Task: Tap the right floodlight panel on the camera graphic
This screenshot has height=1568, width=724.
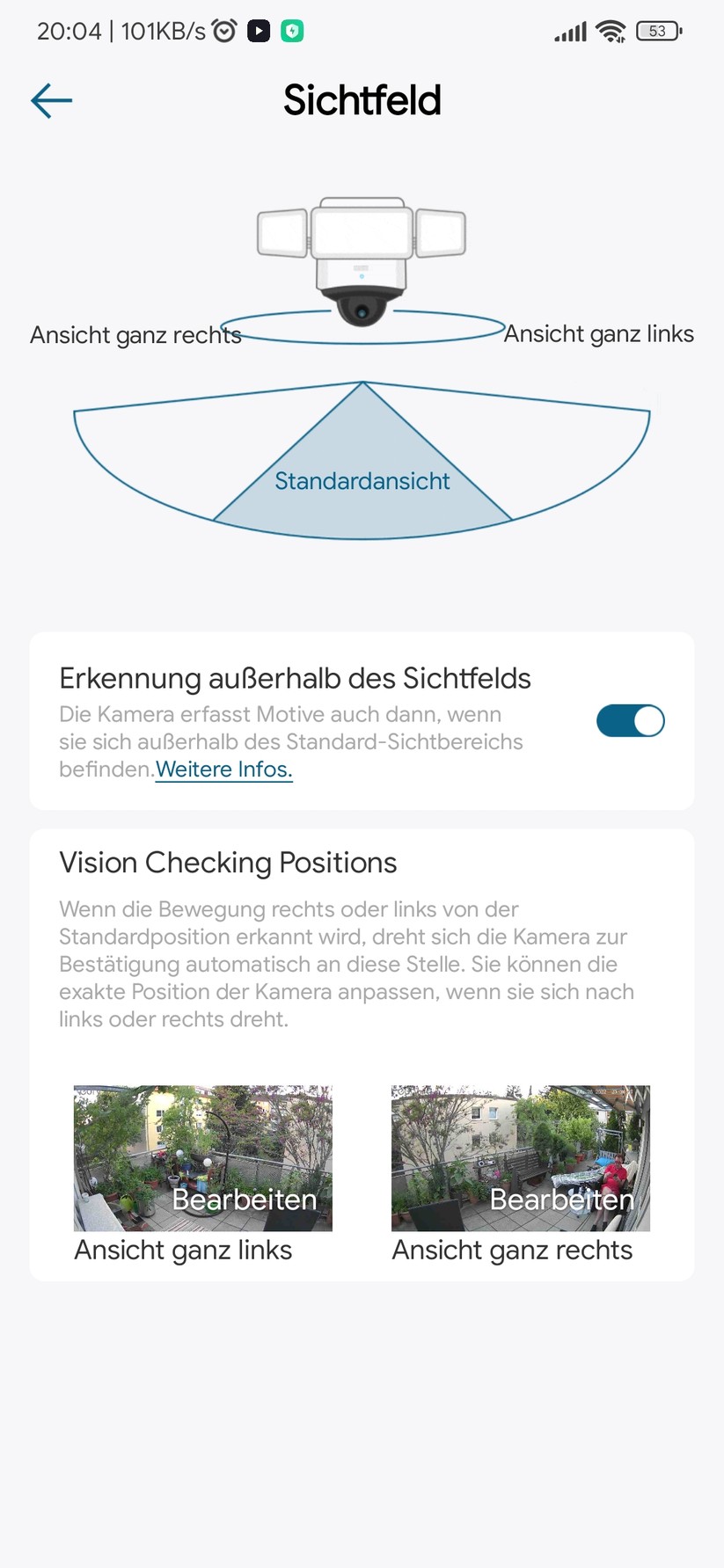Action: pyautogui.click(x=438, y=231)
